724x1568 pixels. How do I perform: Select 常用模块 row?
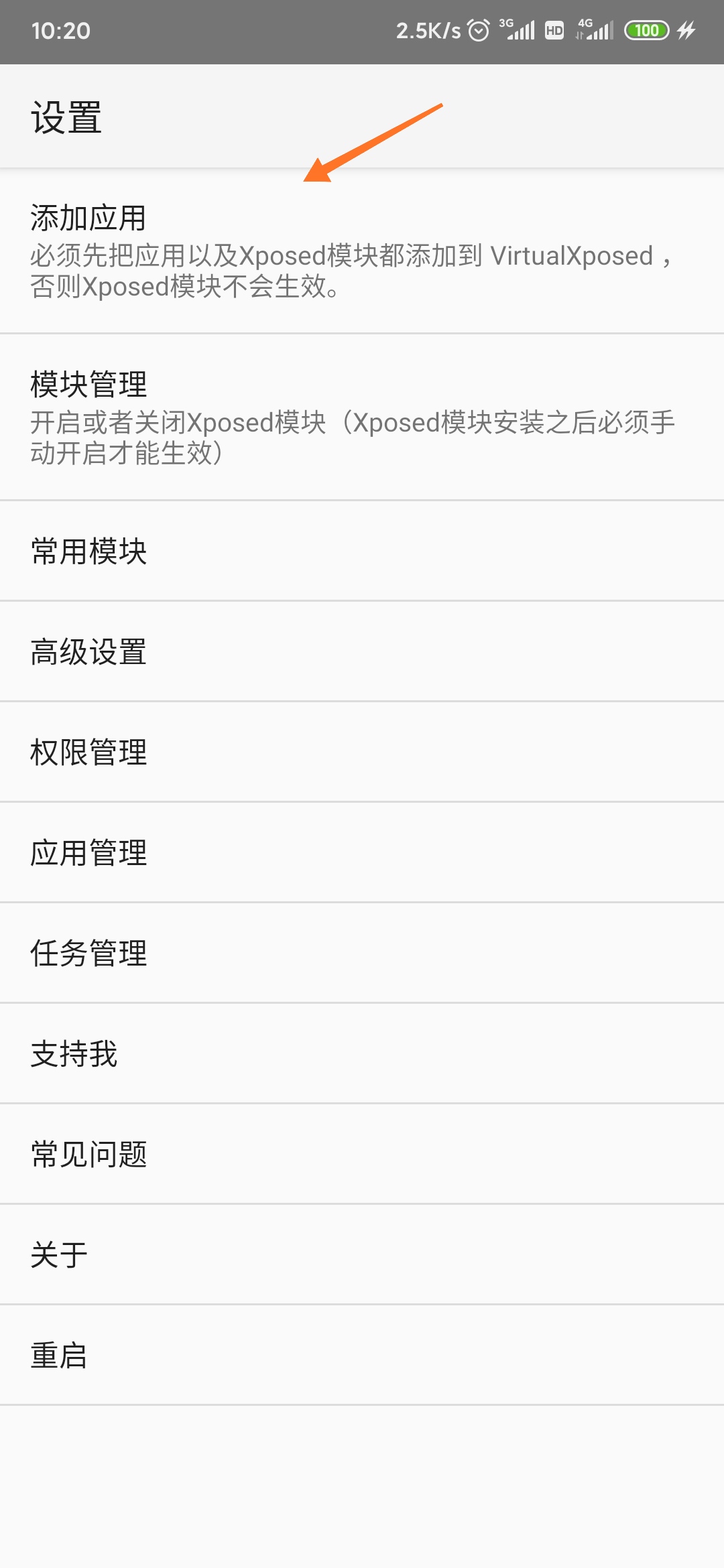[362, 551]
